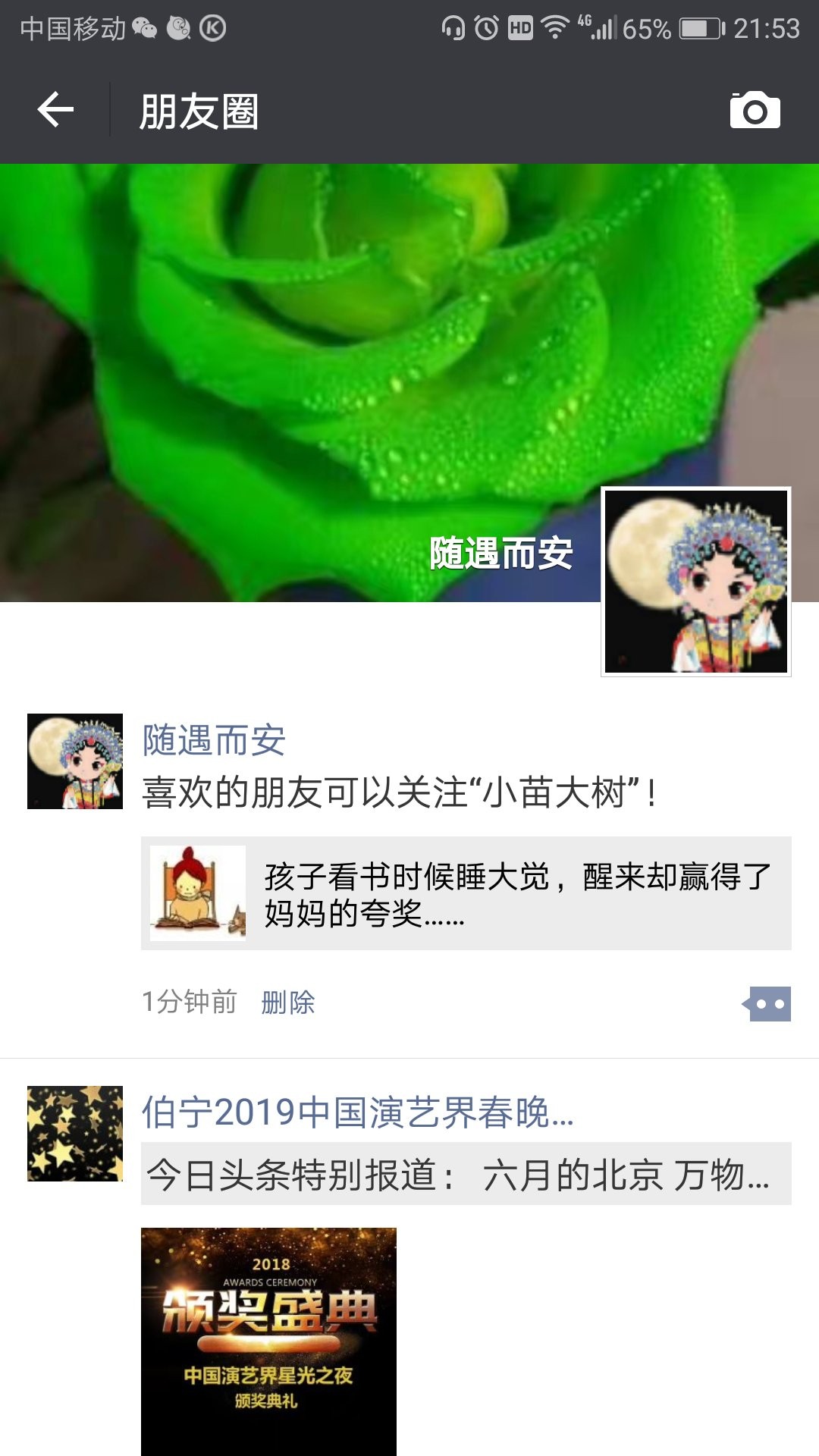The image size is (819, 1456).
Task: Open 随遇而安's avatar beside the post
Action: 75,761
